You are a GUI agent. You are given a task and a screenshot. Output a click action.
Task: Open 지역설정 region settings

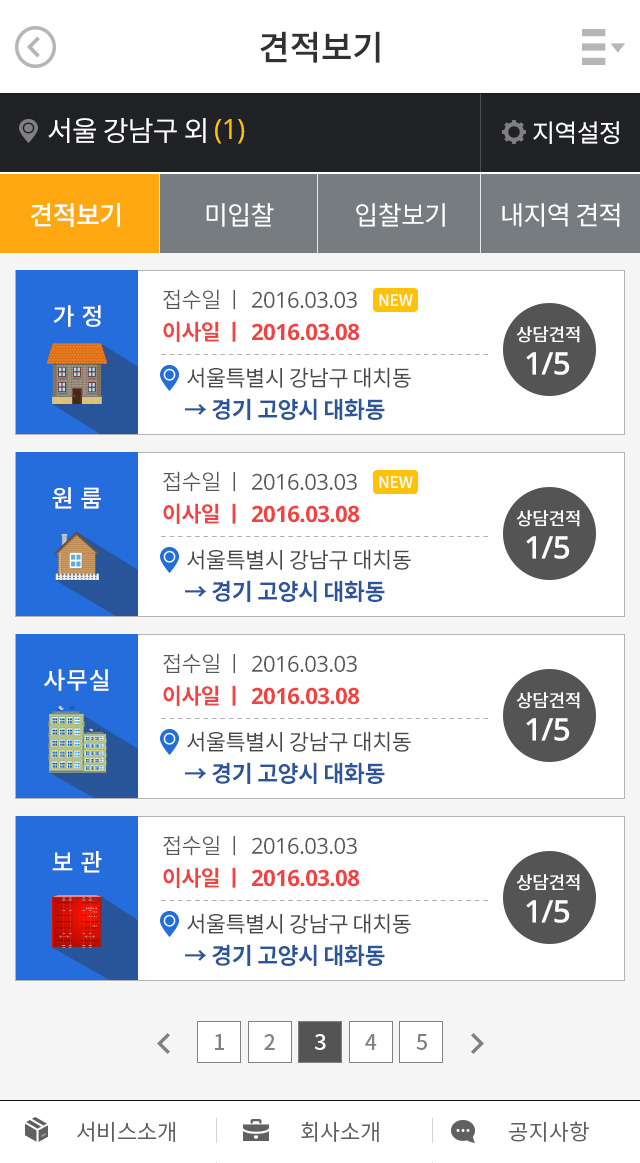point(561,133)
